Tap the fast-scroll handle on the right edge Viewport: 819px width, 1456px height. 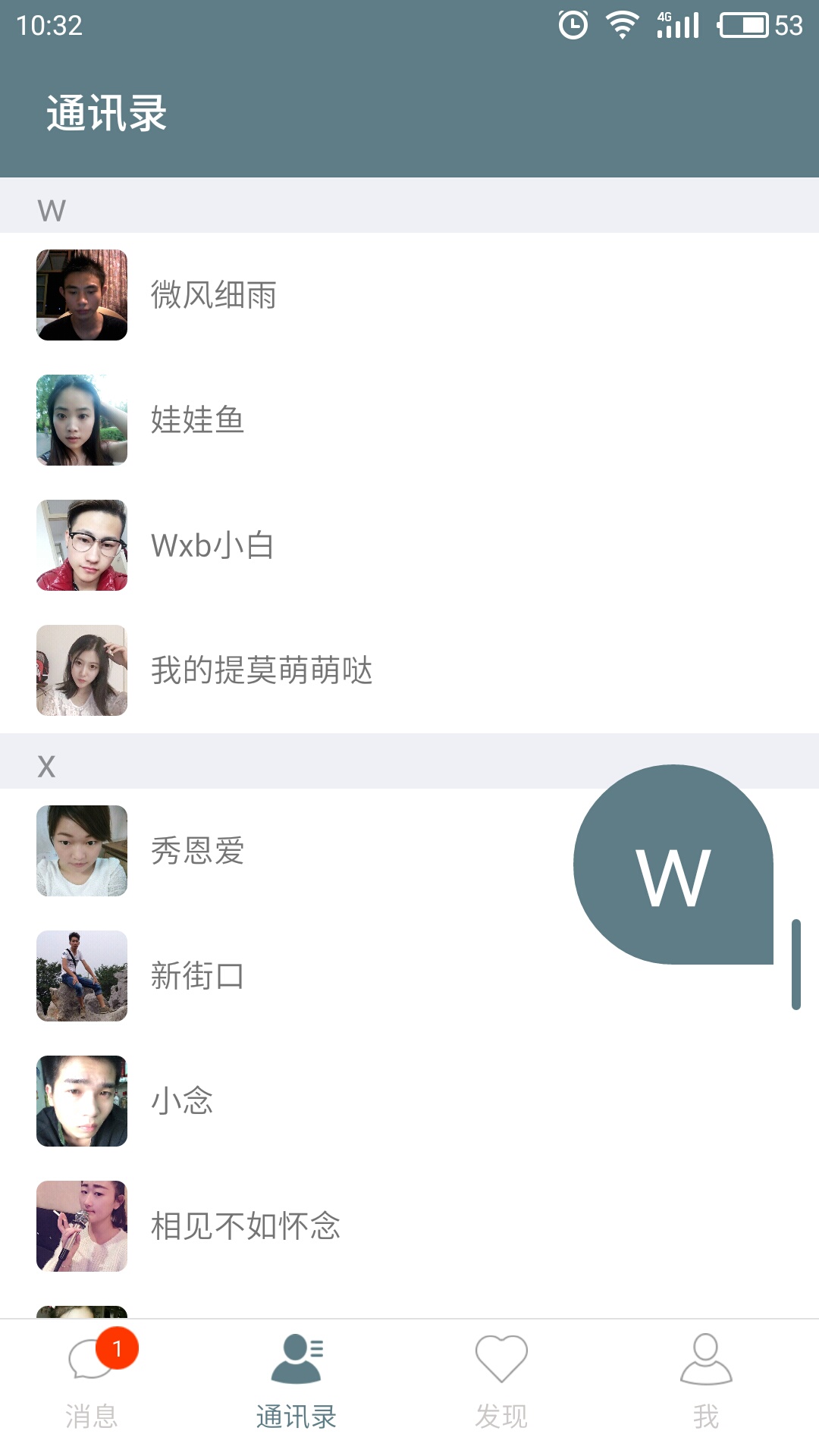(795, 964)
